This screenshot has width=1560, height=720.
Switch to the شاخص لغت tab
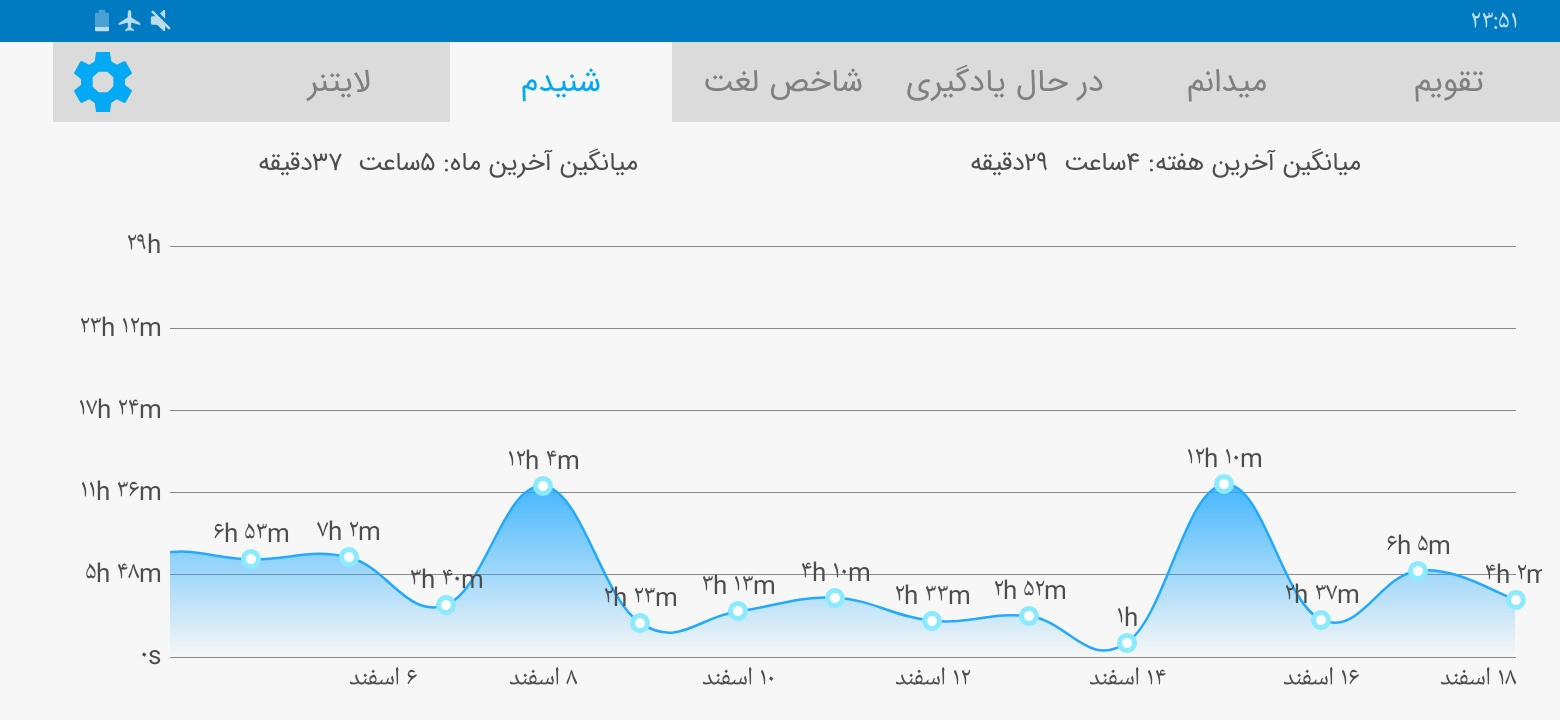pos(783,82)
